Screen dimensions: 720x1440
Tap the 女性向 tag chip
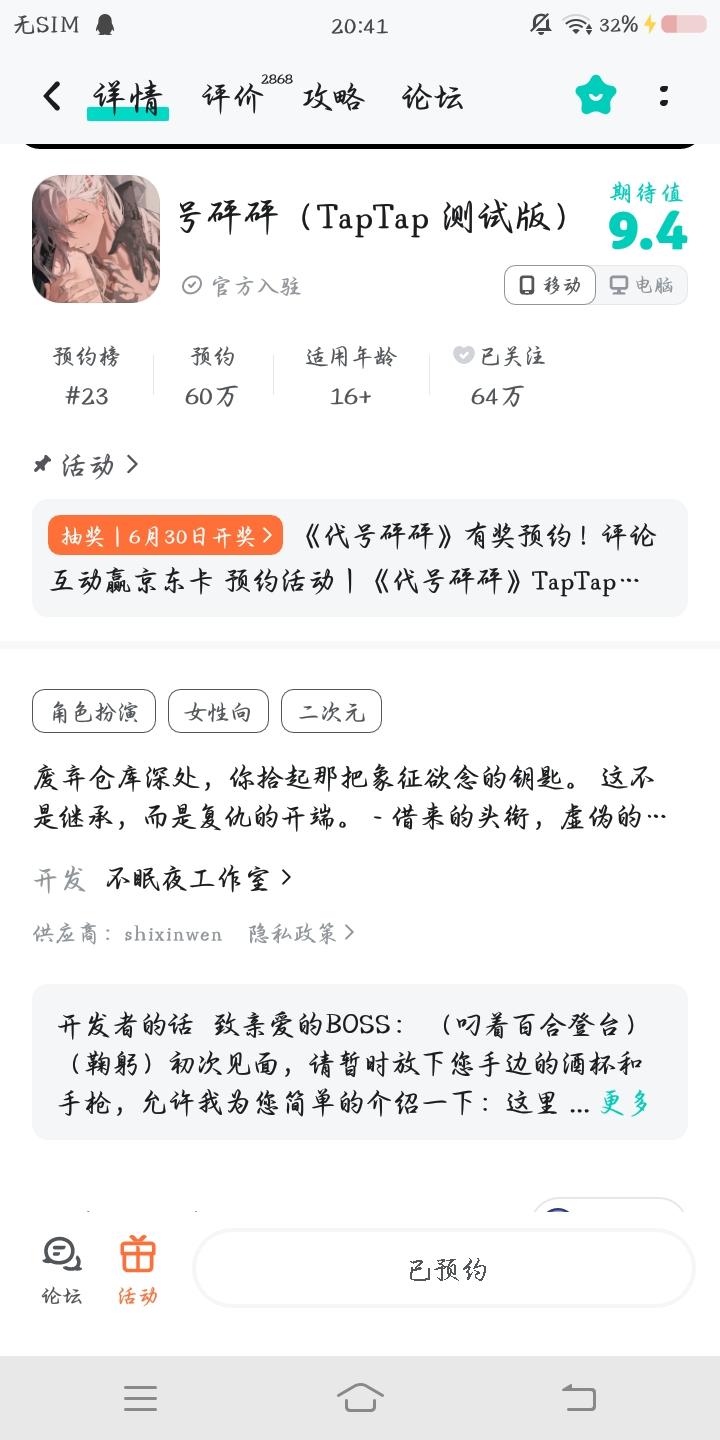pos(218,712)
